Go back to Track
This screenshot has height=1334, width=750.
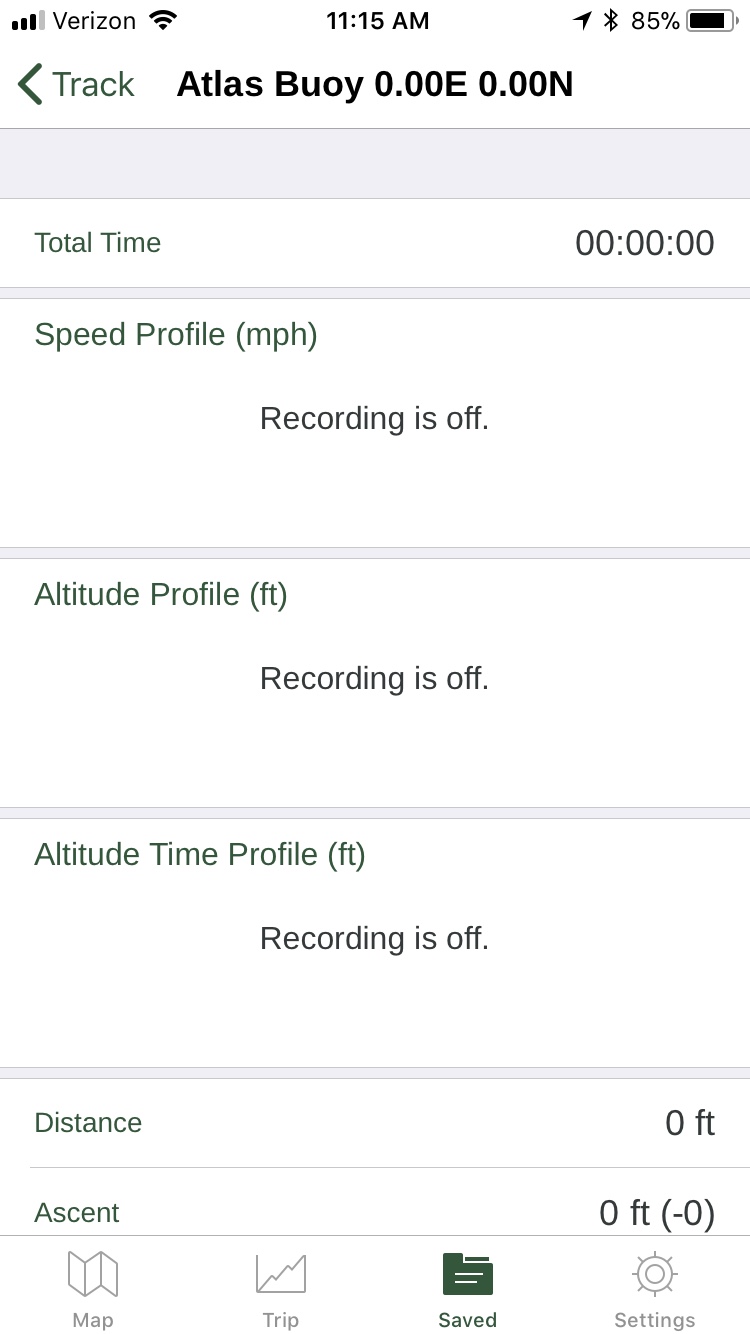pos(76,85)
